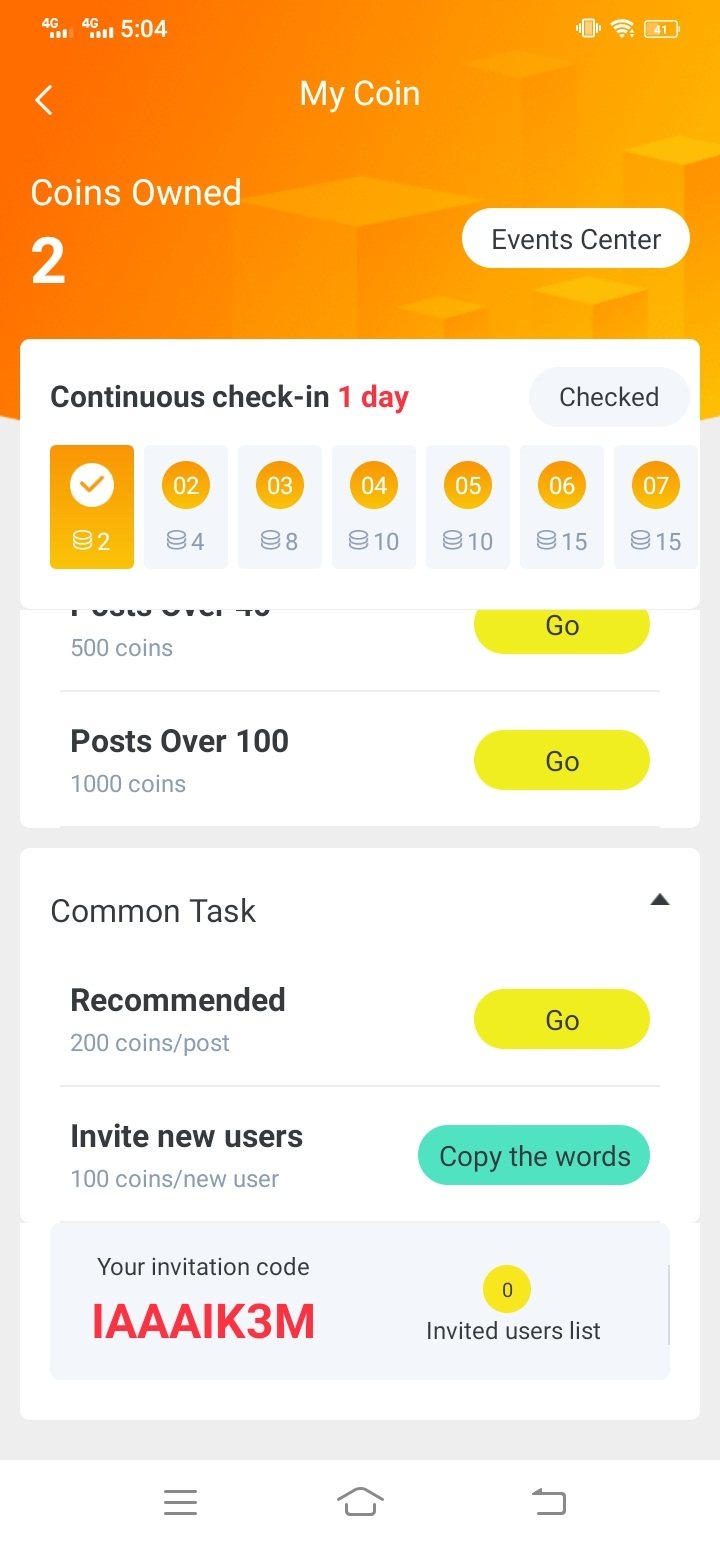The width and height of the screenshot is (720, 1544).
Task: Tap Go for the Recommended task
Action: [561, 1020]
